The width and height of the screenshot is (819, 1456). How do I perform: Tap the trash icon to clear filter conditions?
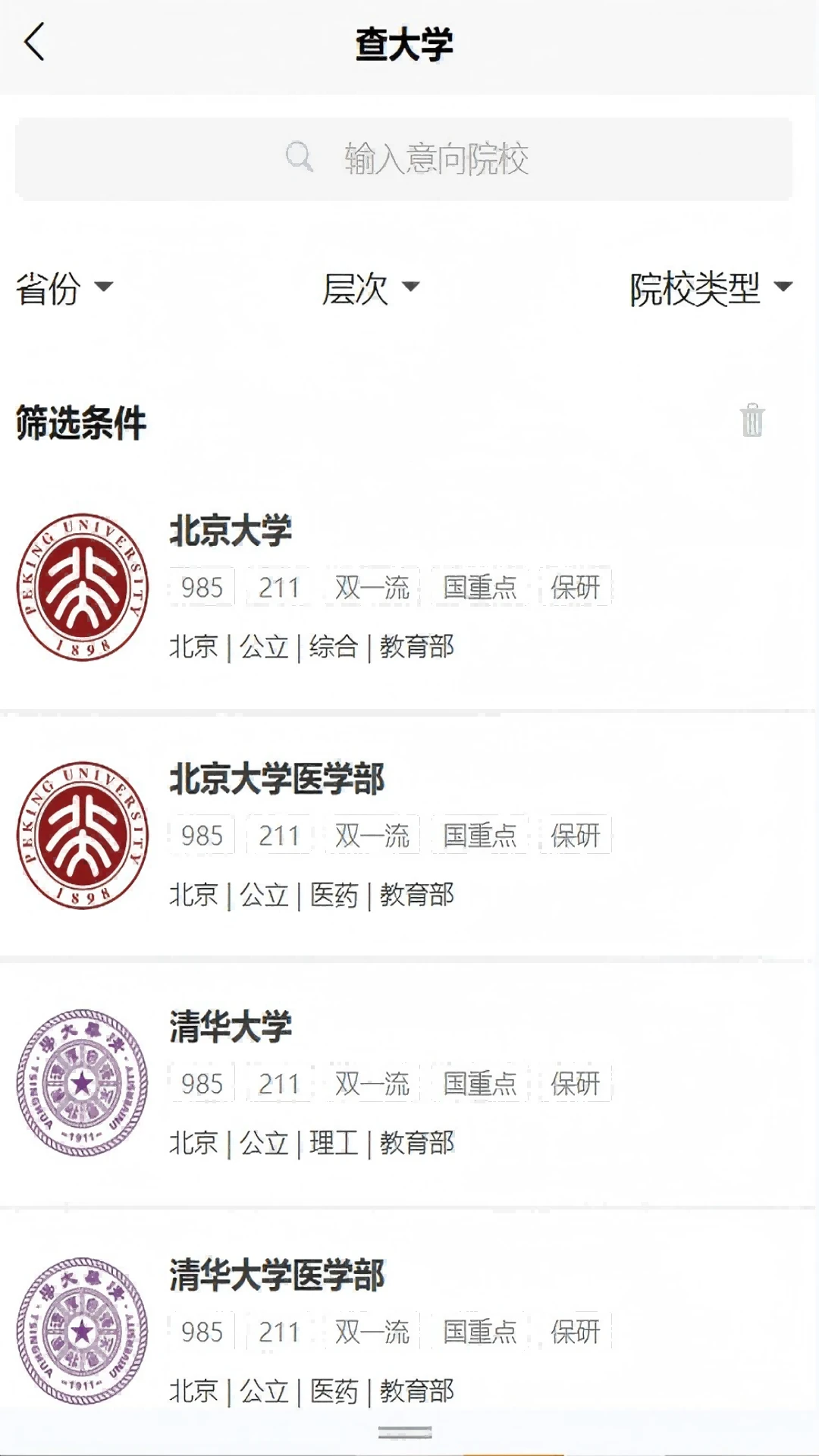pyautogui.click(x=752, y=419)
